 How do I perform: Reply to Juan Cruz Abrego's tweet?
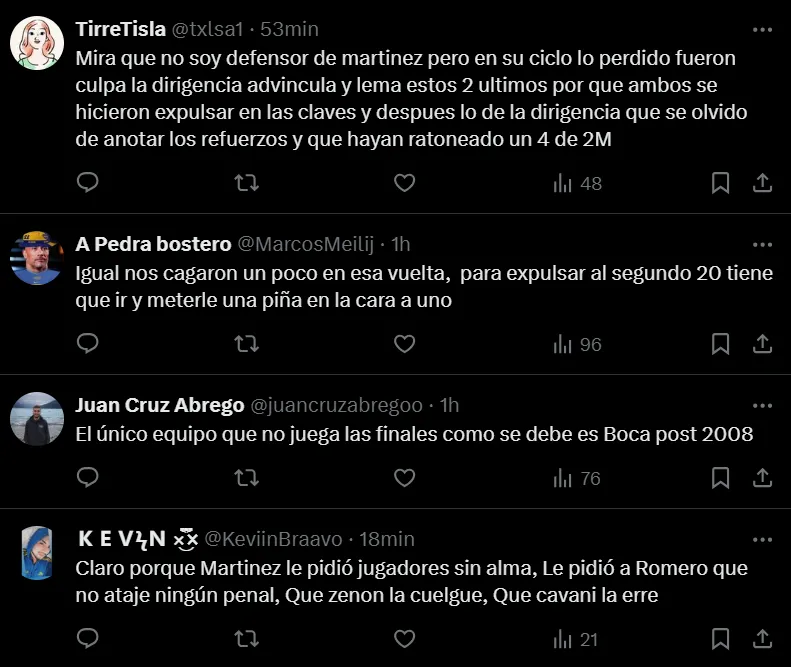88,478
